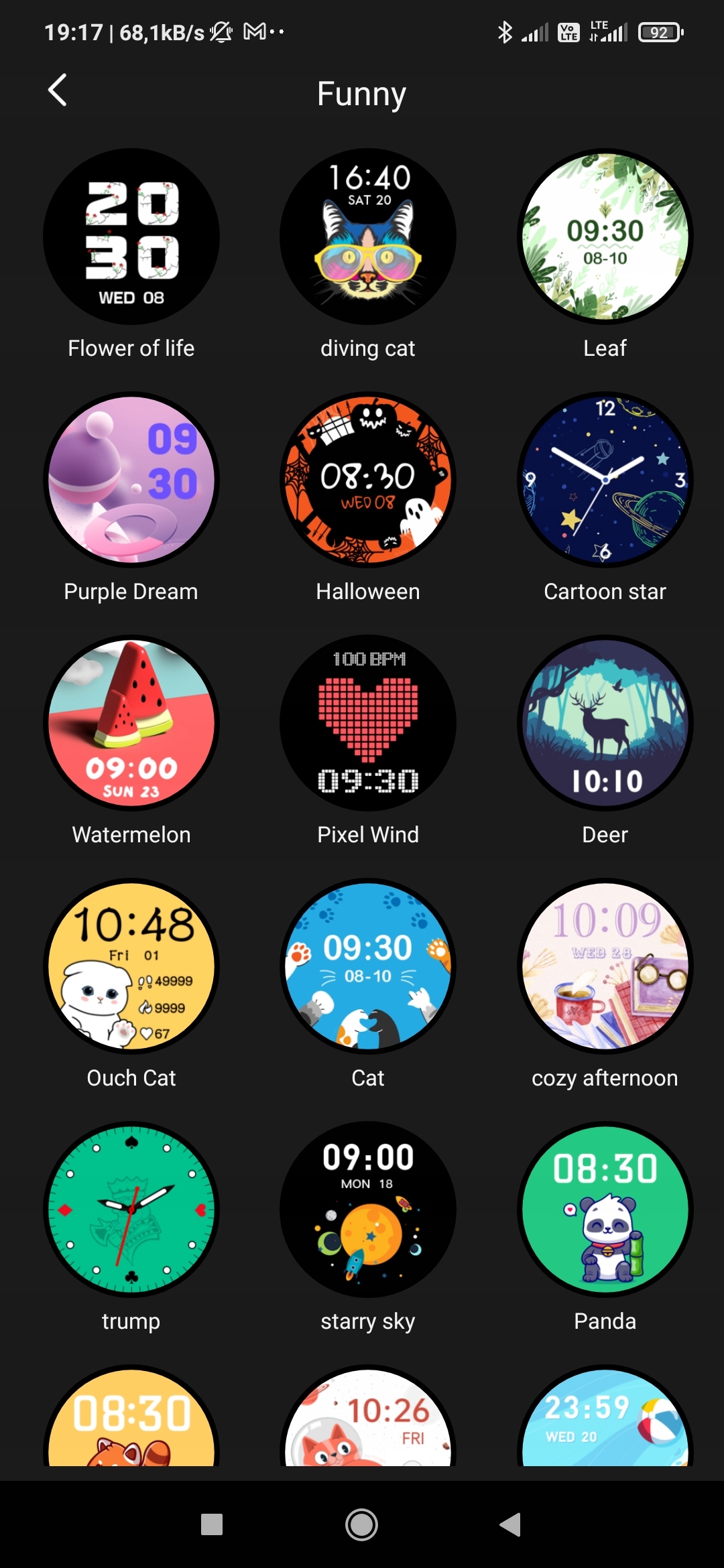
Task: Open the Halloween watch face preview
Action: click(x=368, y=479)
